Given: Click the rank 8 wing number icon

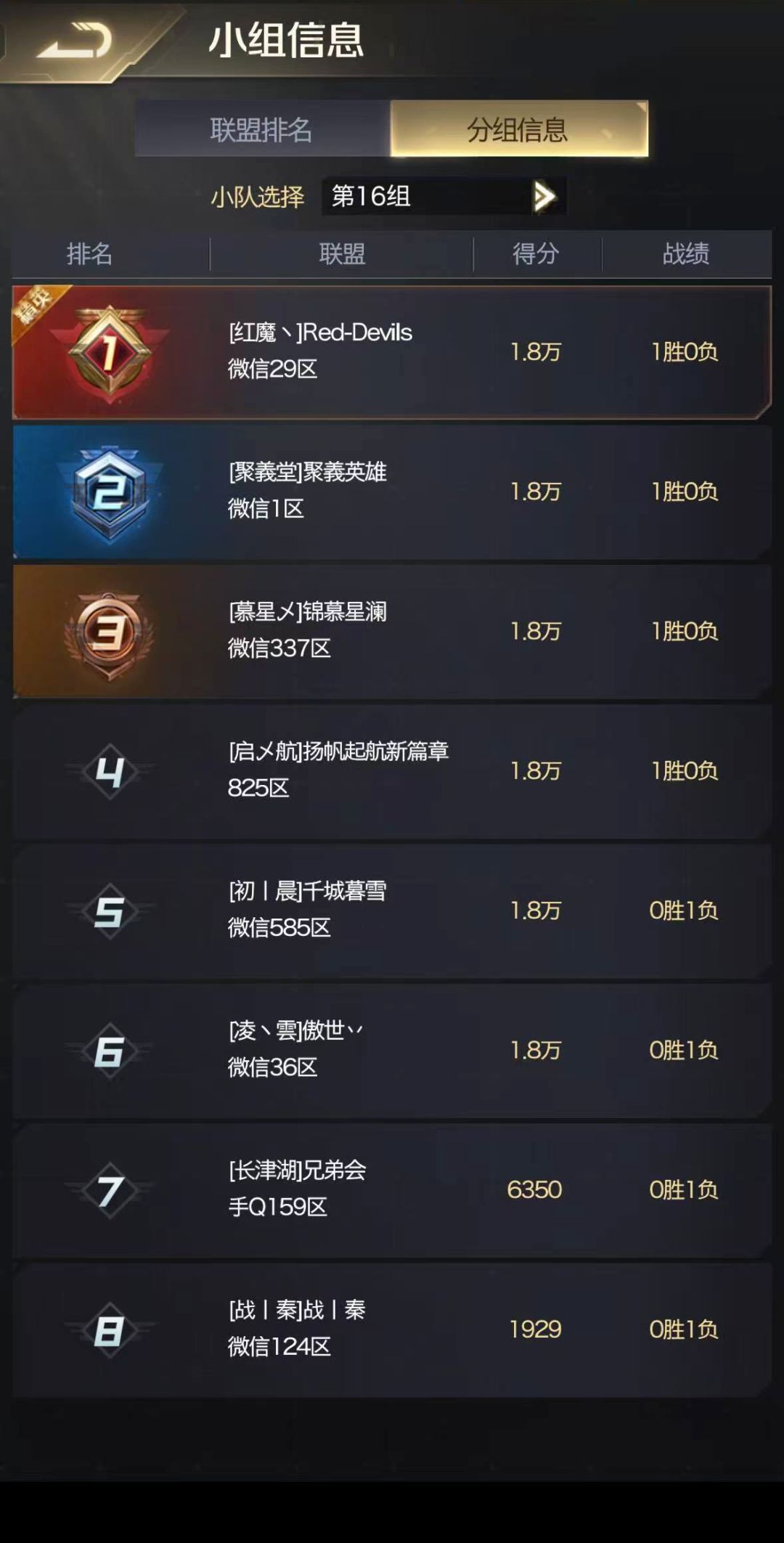Looking at the screenshot, I should [x=109, y=1329].
